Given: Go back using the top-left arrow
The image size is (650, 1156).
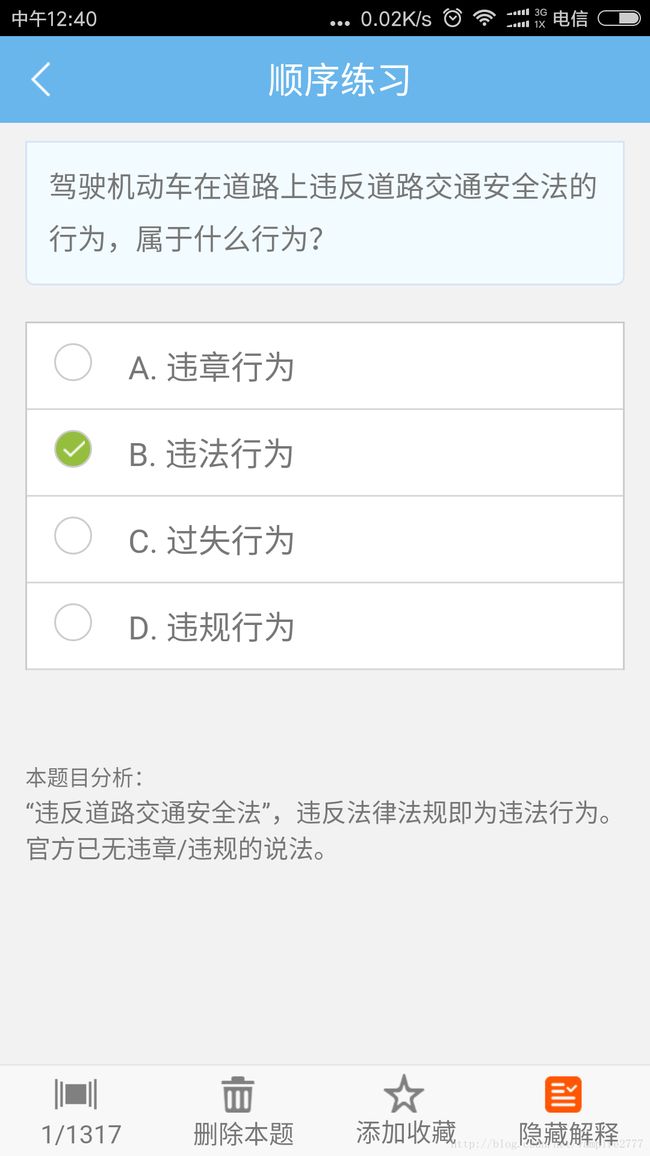Looking at the screenshot, I should pyautogui.click(x=41, y=80).
